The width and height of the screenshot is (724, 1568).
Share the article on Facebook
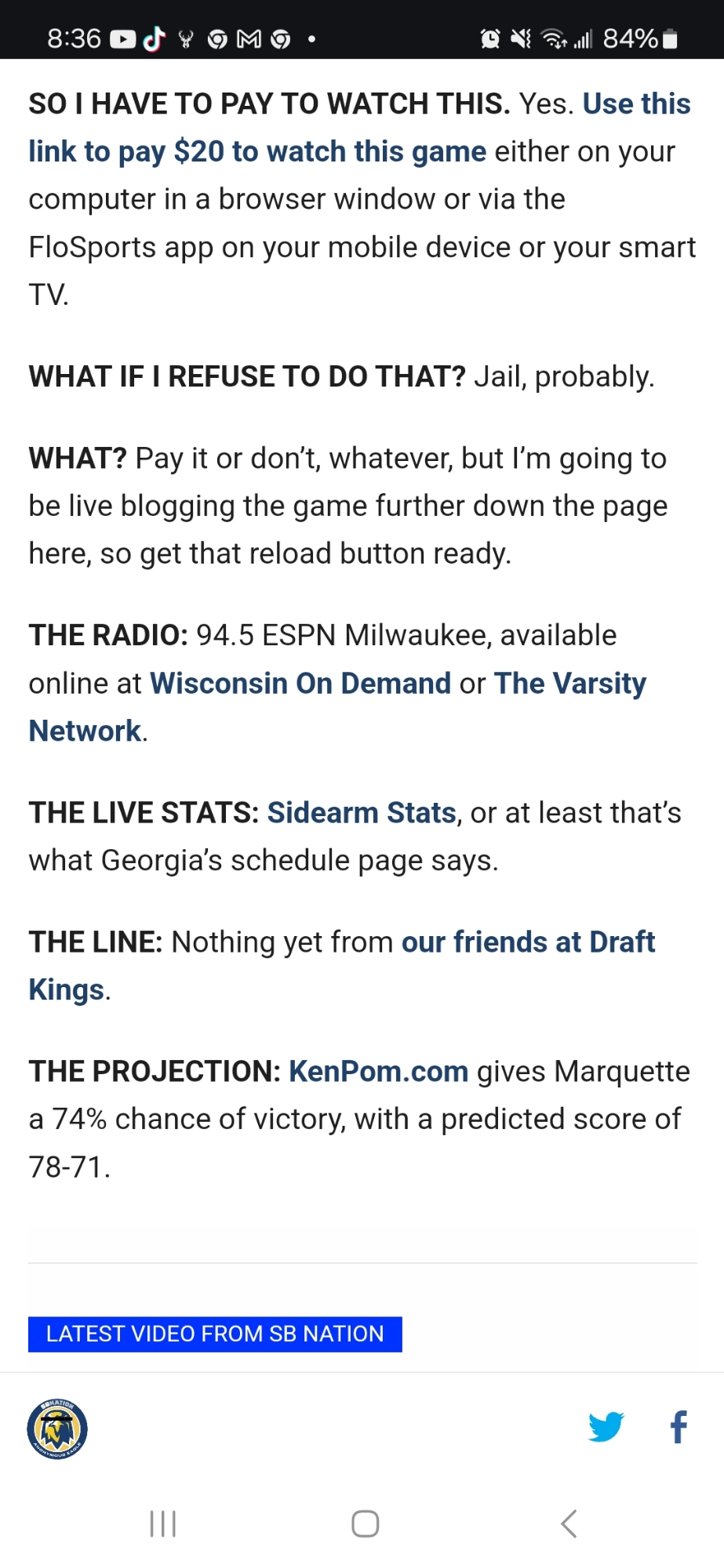[x=679, y=1427]
